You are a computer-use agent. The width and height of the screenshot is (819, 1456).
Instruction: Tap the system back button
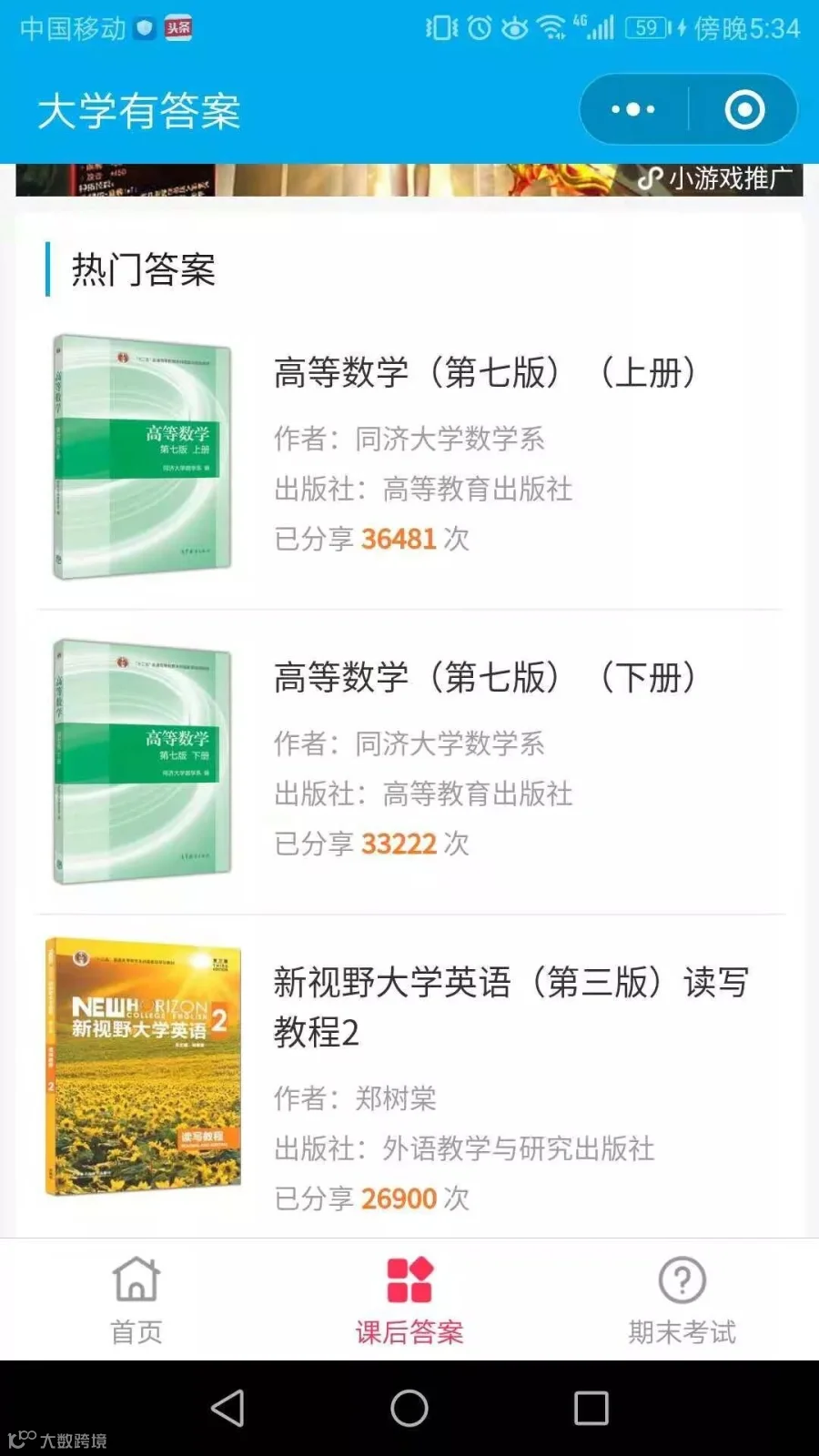click(227, 1408)
